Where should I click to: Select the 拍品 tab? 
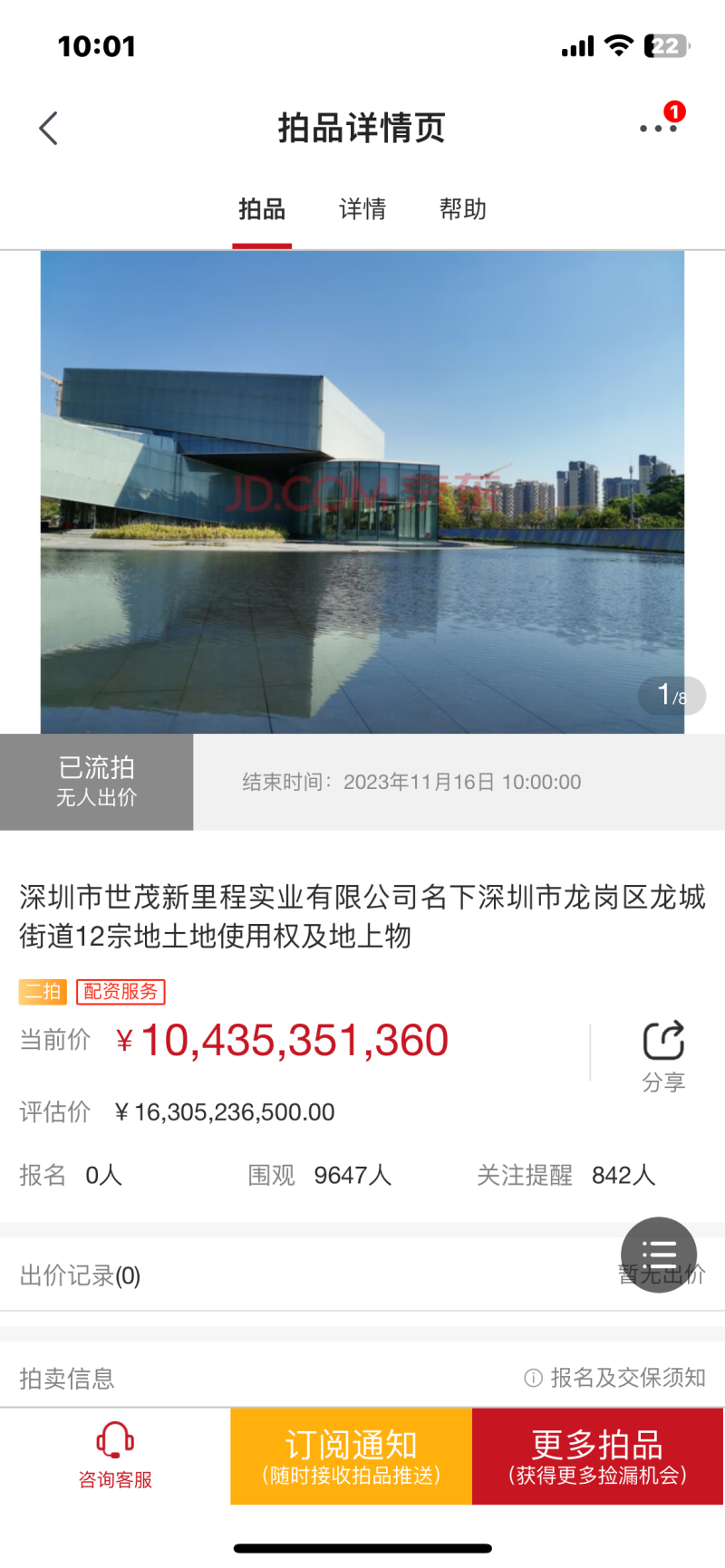click(262, 210)
